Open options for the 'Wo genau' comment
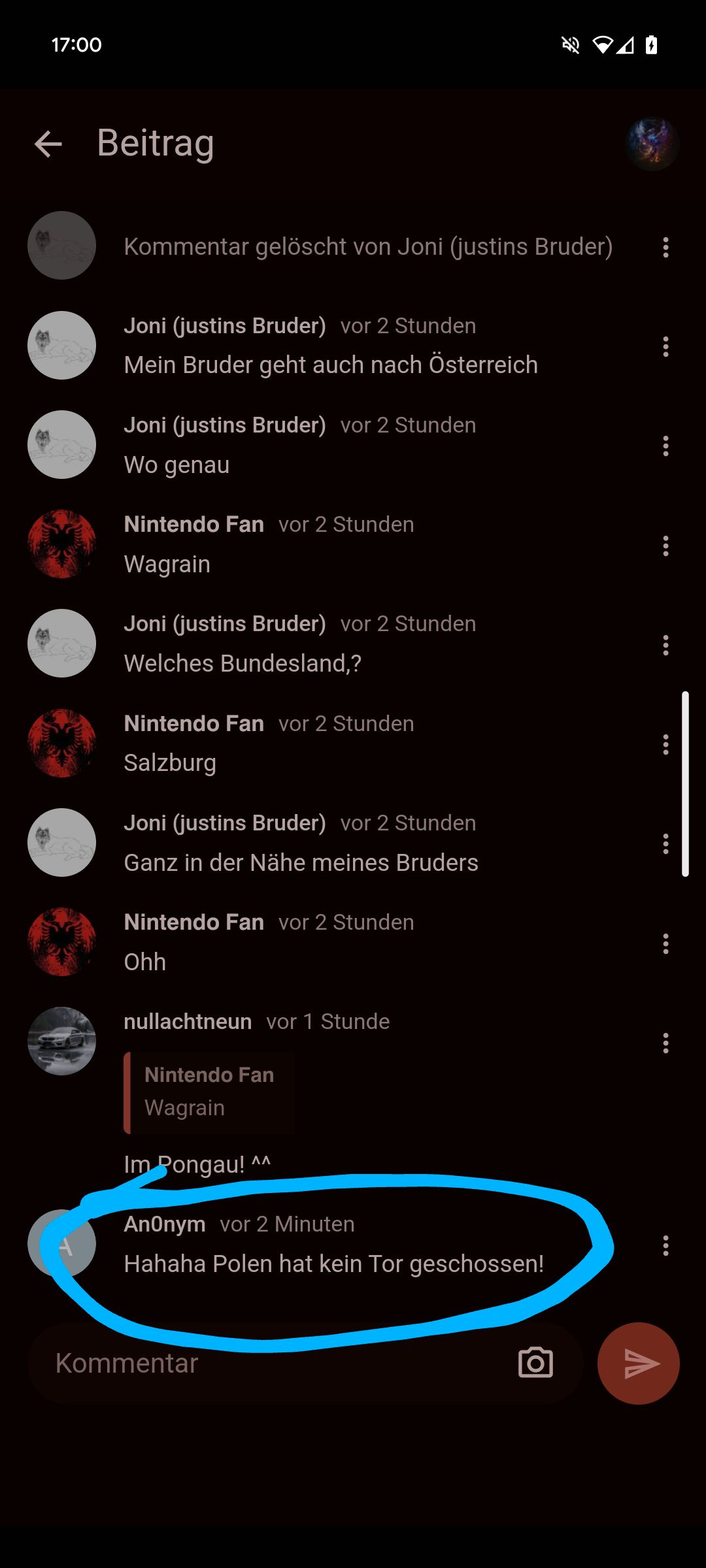 pos(665,446)
